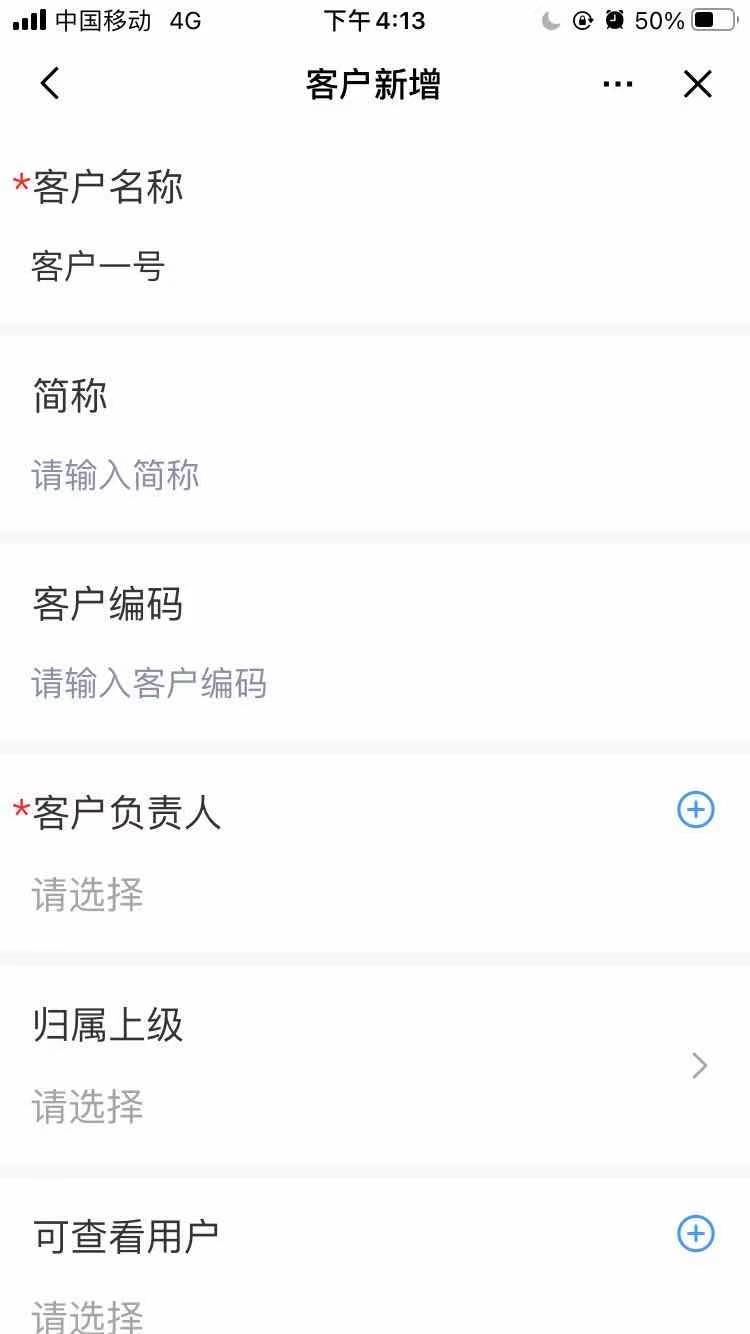Add a 客户负责人 with the plus icon
The width and height of the screenshot is (750, 1334).
696,810
